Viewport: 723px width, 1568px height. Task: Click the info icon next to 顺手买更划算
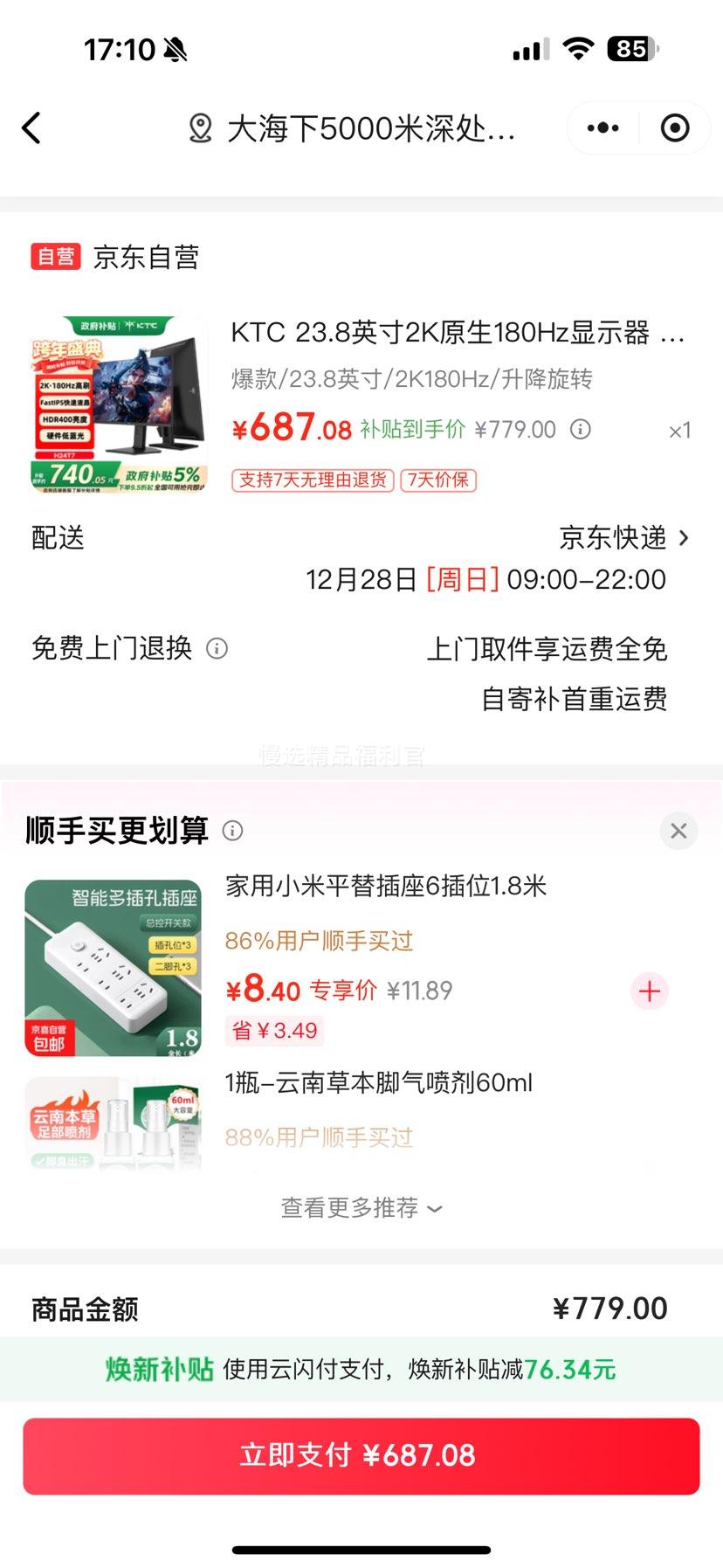click(232, 832)
